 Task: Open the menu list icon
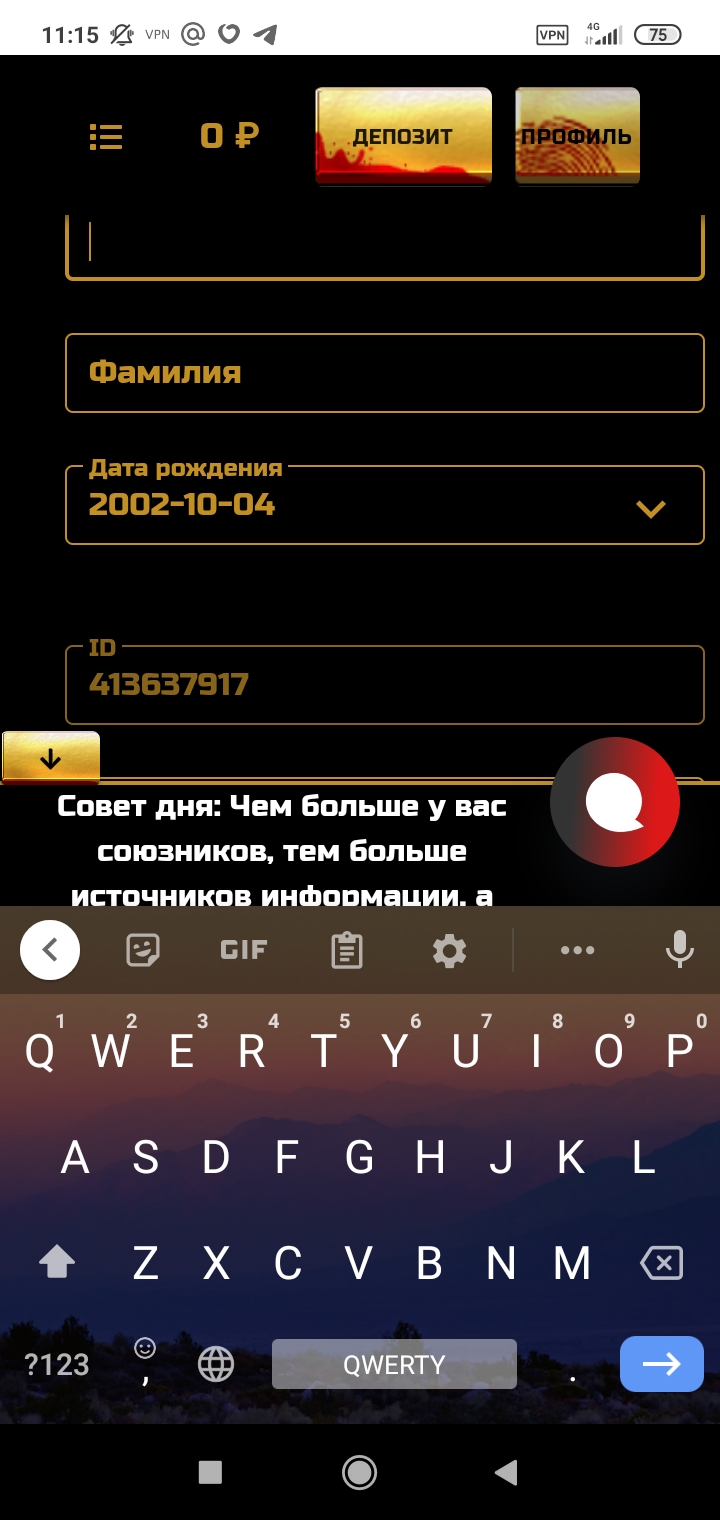(106, 137)
